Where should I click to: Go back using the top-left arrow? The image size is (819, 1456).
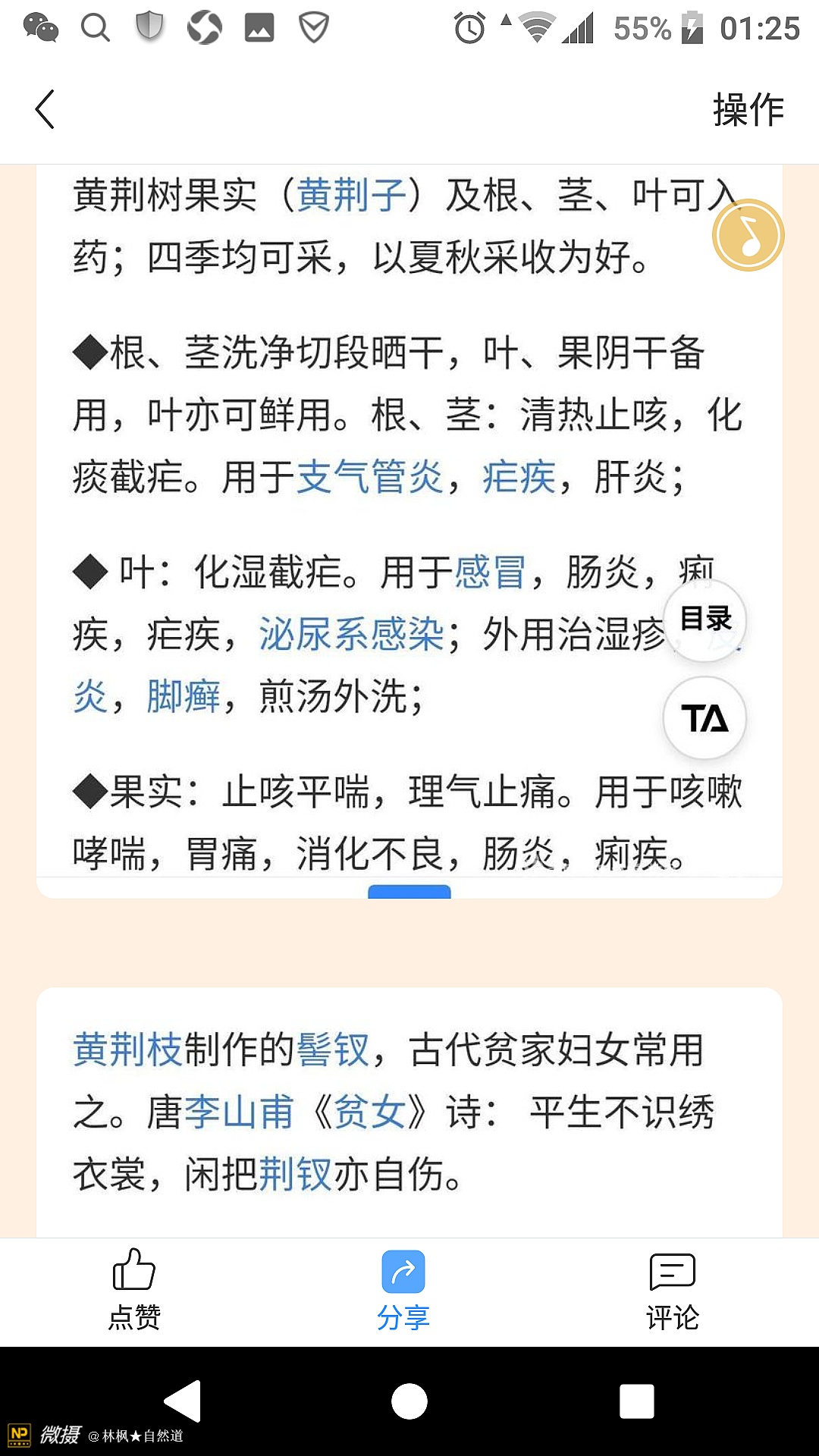tap(45, 109)
